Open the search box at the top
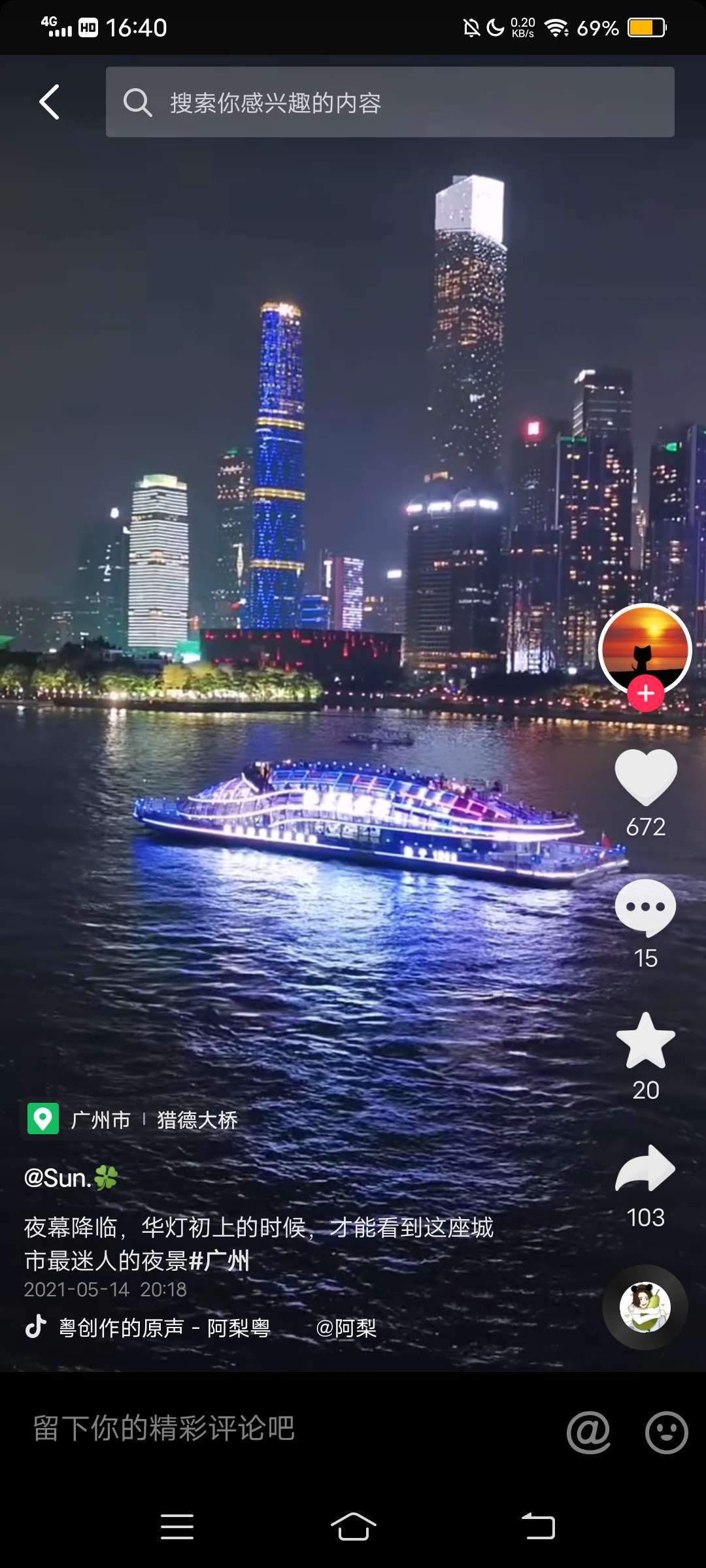Image resolution: width=706 pixels, height=1568 pixels. coord(390,102)
